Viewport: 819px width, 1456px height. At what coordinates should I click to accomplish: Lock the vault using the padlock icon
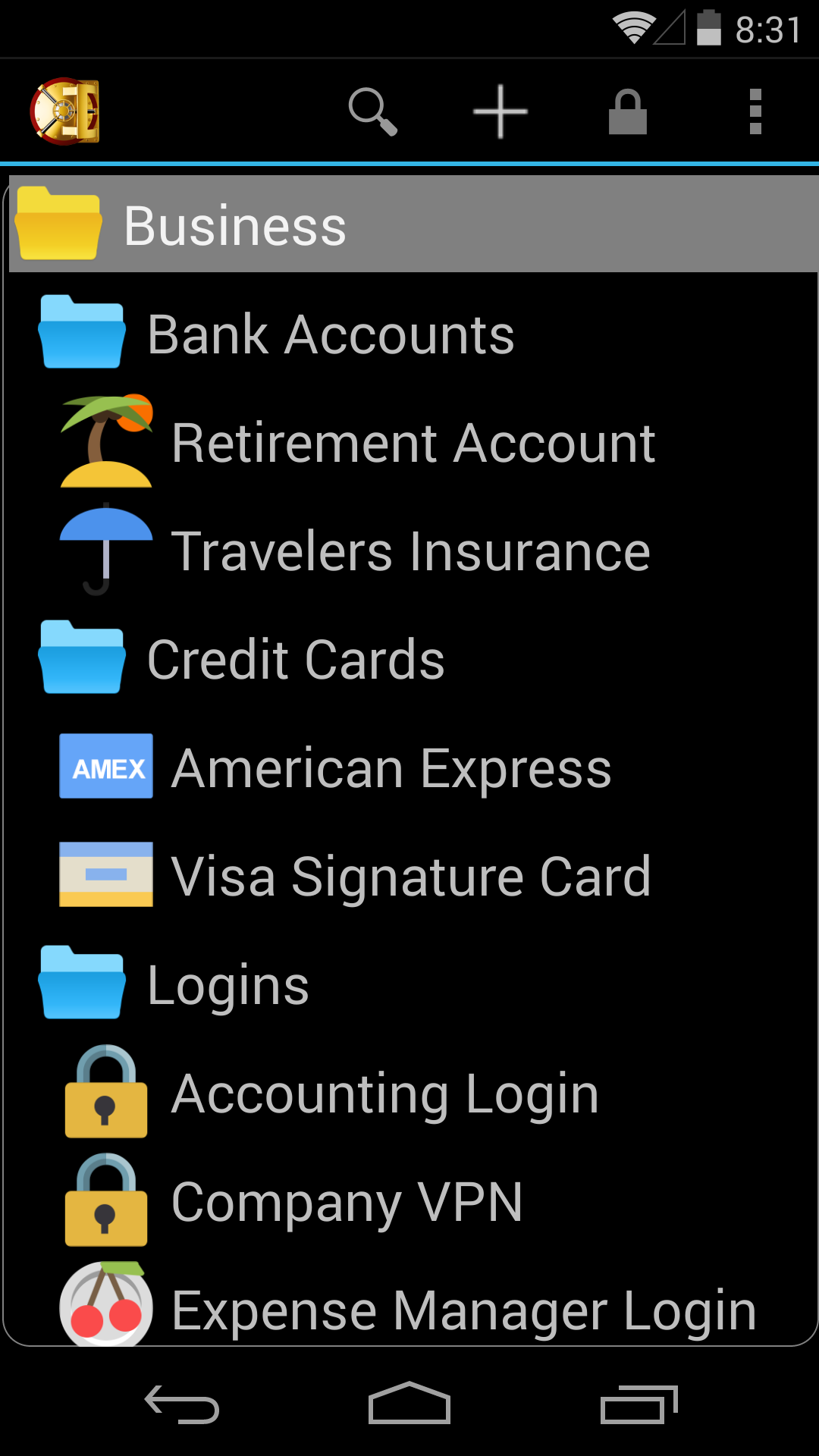tap(627, 111)
